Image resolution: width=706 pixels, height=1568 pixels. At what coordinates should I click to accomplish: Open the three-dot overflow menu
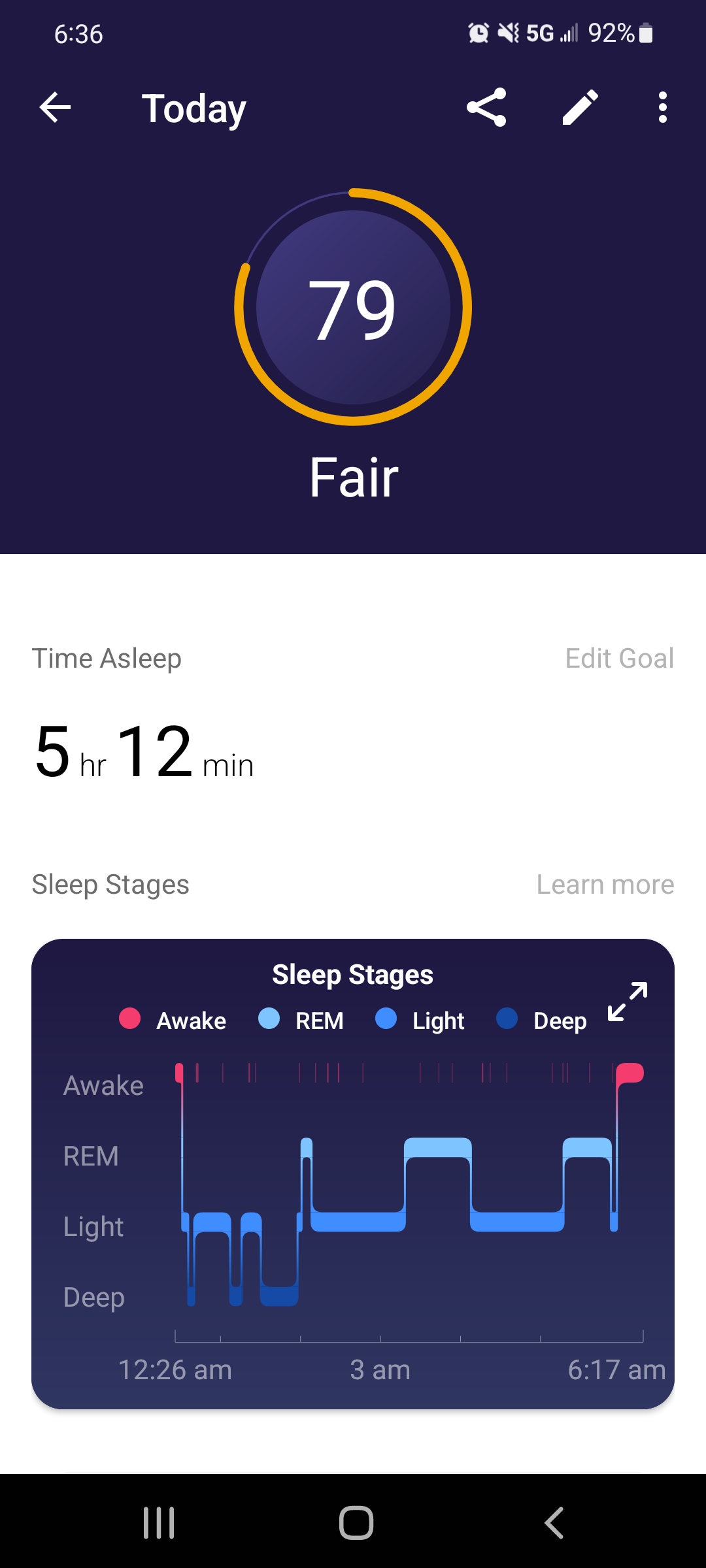point(663,107)
